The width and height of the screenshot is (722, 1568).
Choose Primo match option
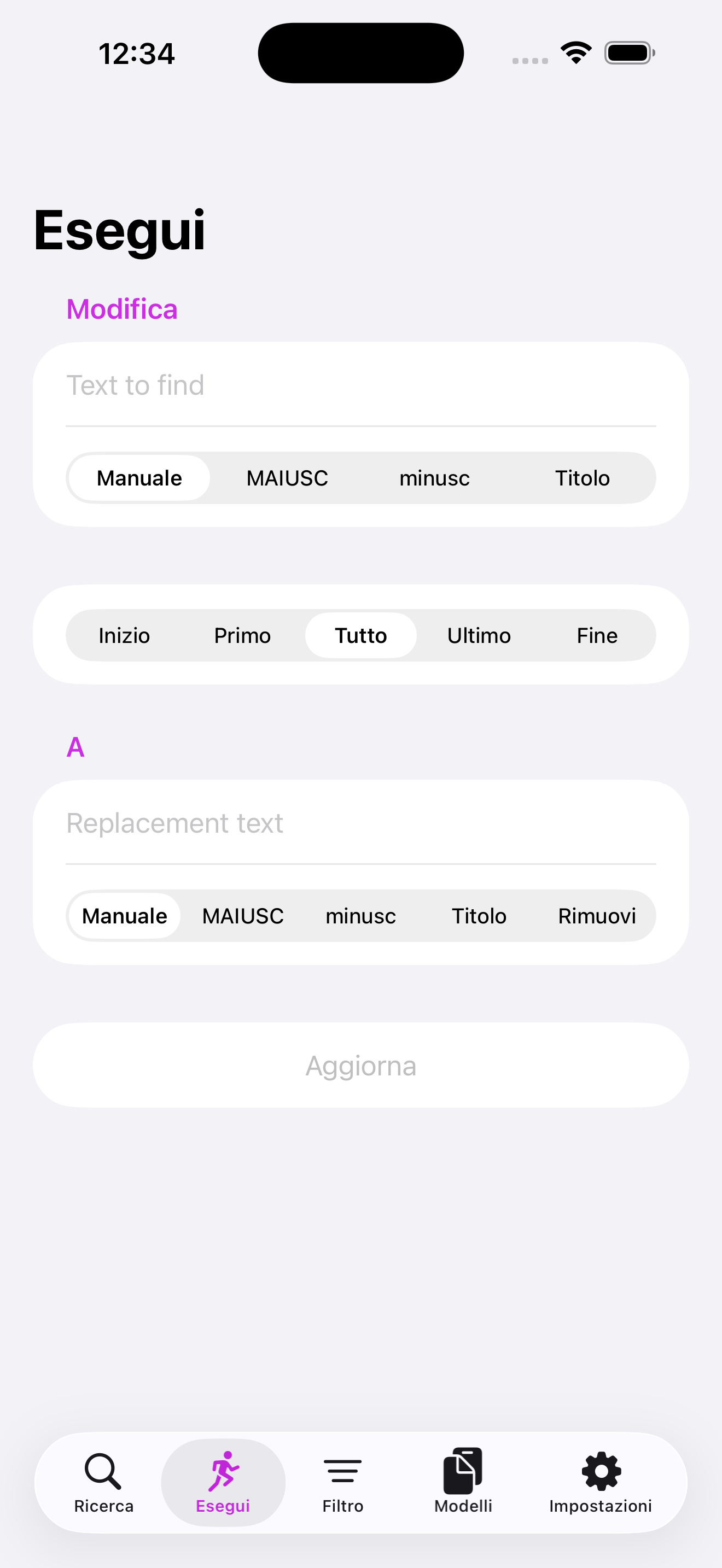(242, 635)
